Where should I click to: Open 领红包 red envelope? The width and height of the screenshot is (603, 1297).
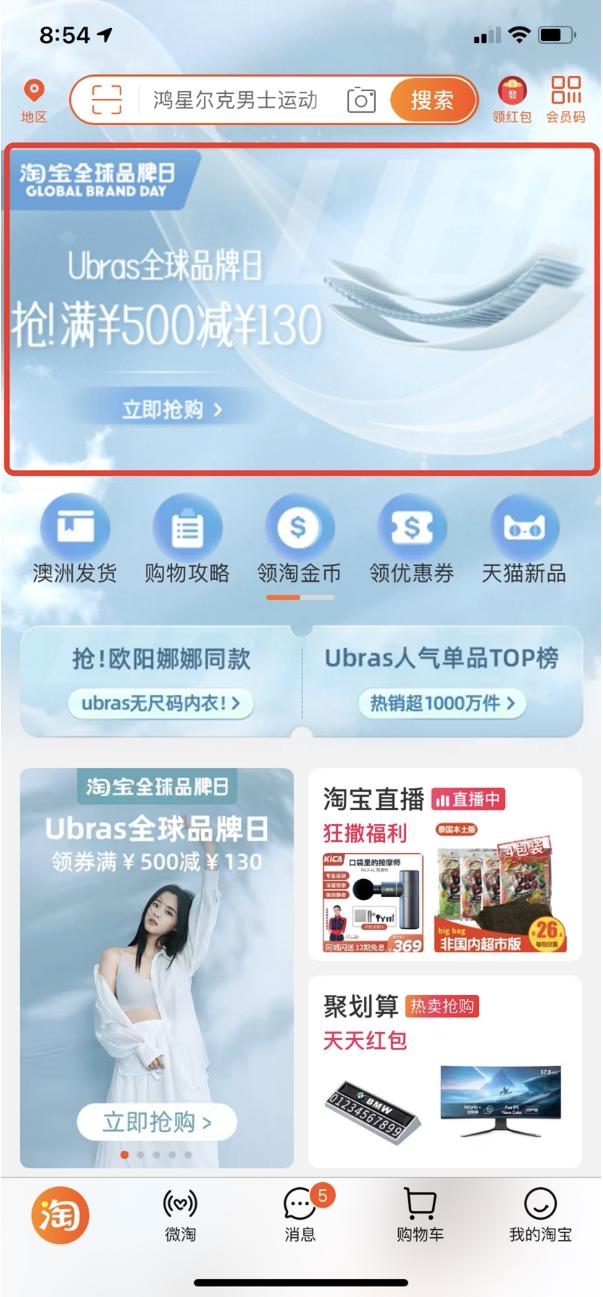(512, 101)
